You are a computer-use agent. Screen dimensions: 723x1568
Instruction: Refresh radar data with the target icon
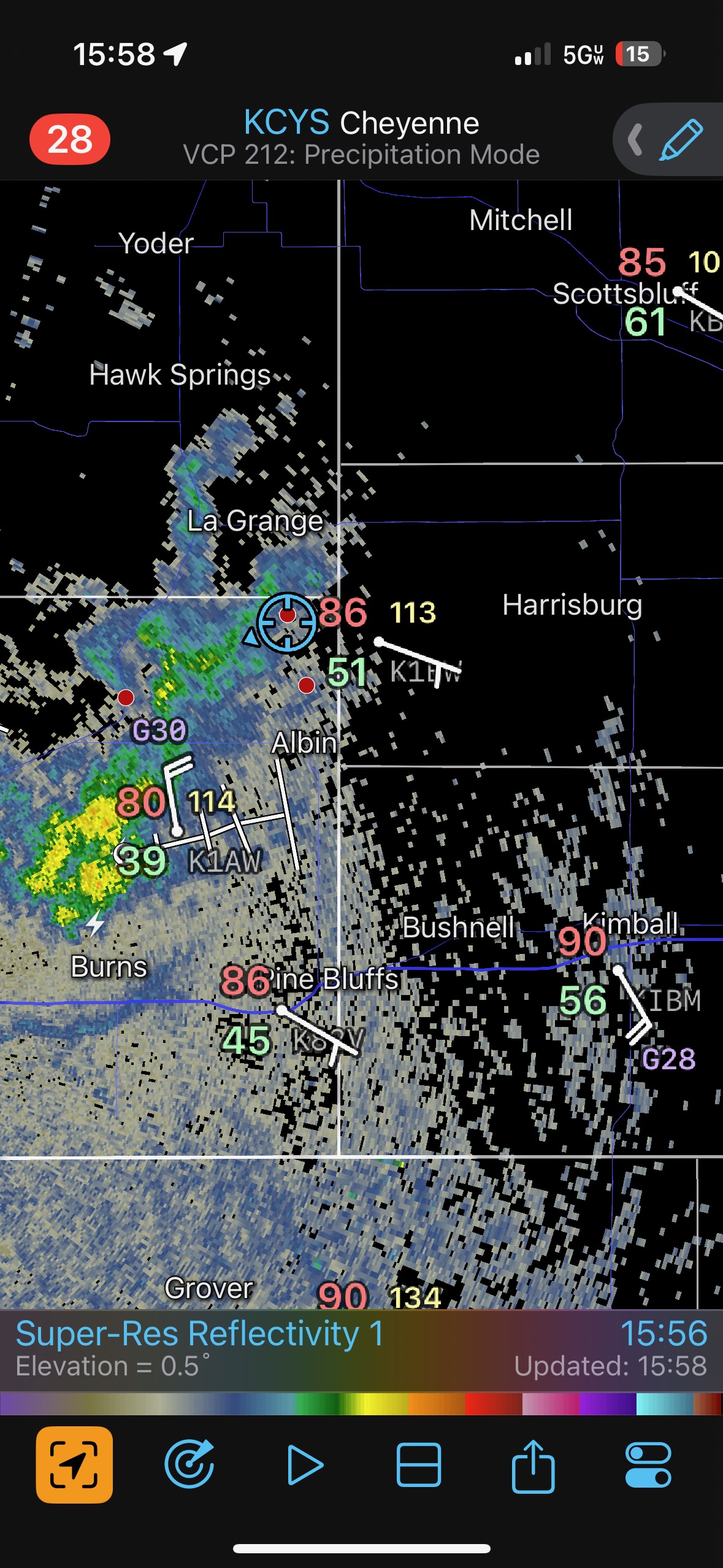pos(189,1465)
